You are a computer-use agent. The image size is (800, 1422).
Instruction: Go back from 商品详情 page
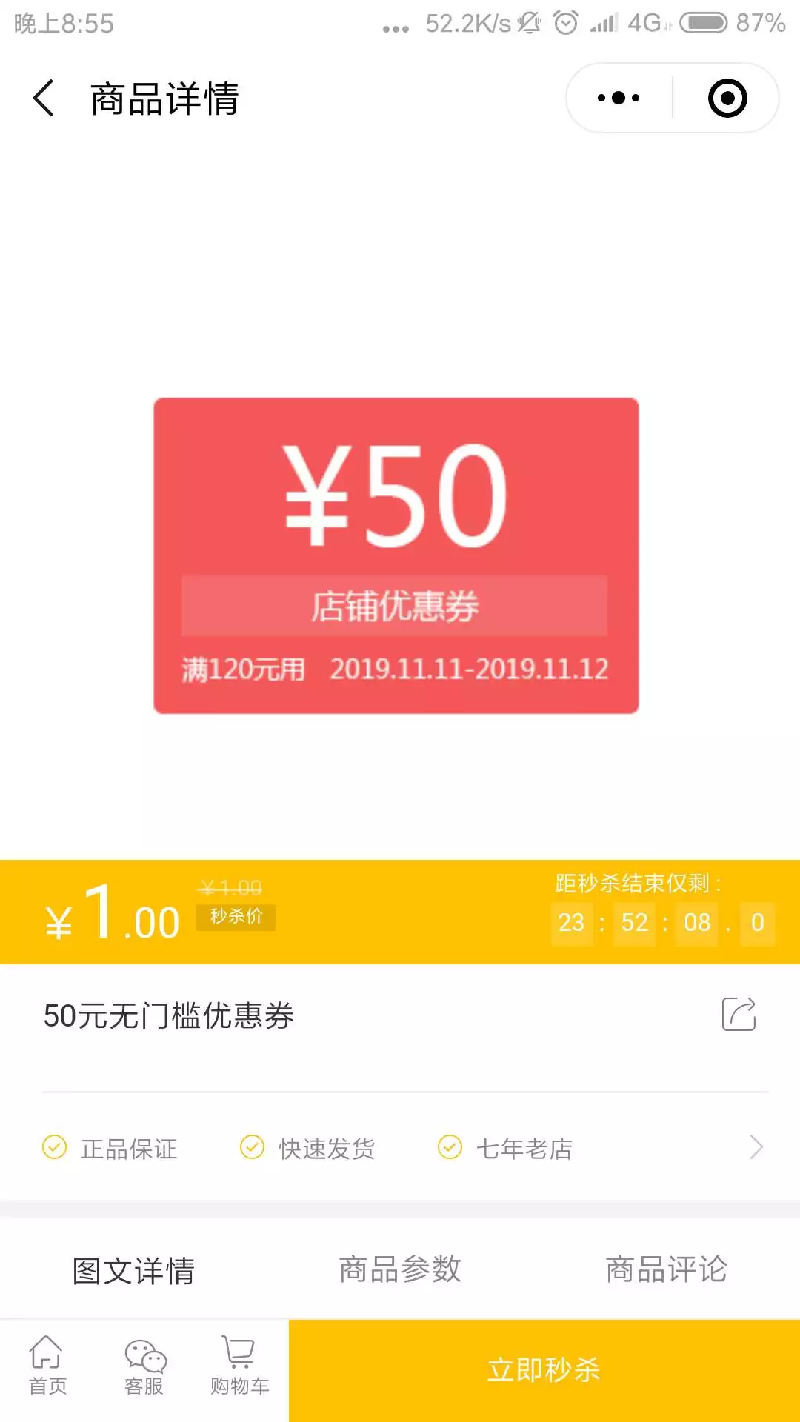[x=43, y=99]
